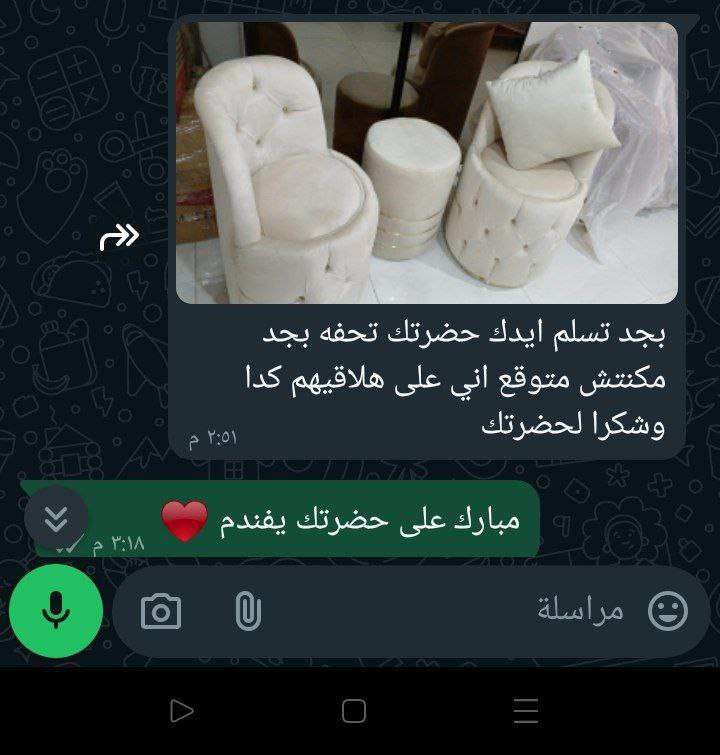Viewport: 720px width, 755px height.
Task: Start recording a voice message
Action: 56,611
